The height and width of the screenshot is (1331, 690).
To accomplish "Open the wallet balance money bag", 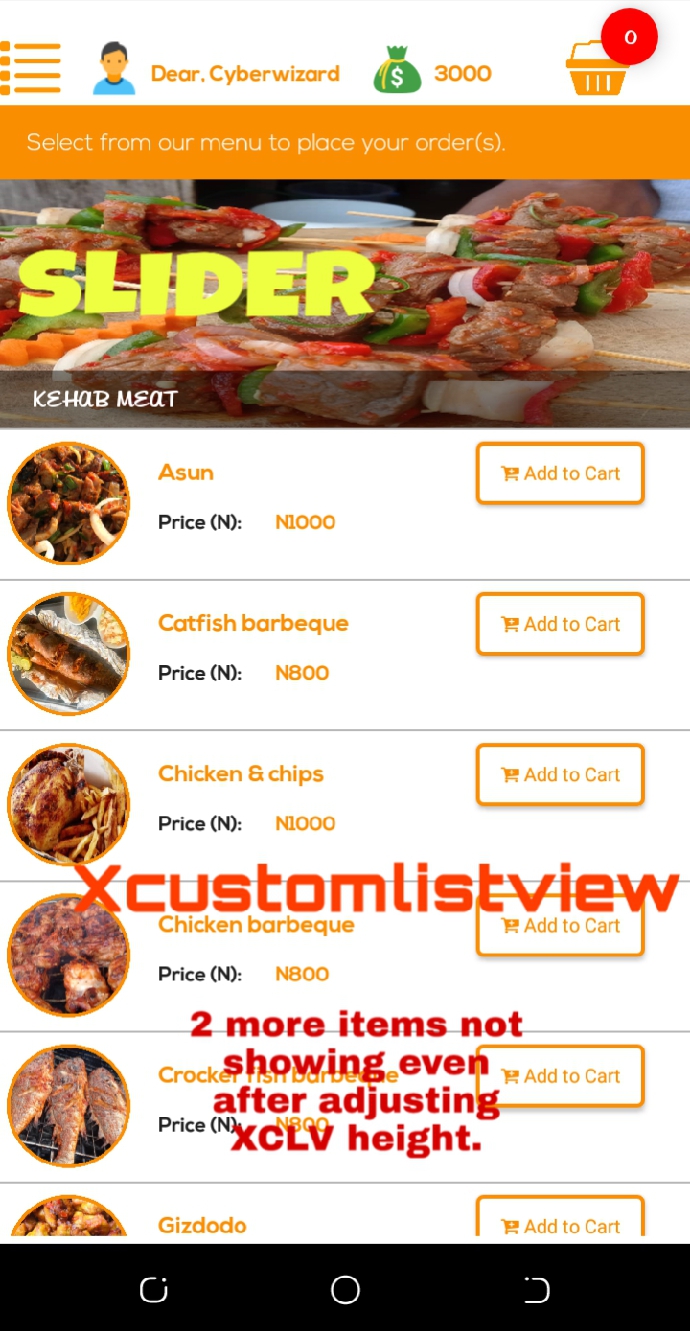I will pyautogui.click(x=397, y=70).
